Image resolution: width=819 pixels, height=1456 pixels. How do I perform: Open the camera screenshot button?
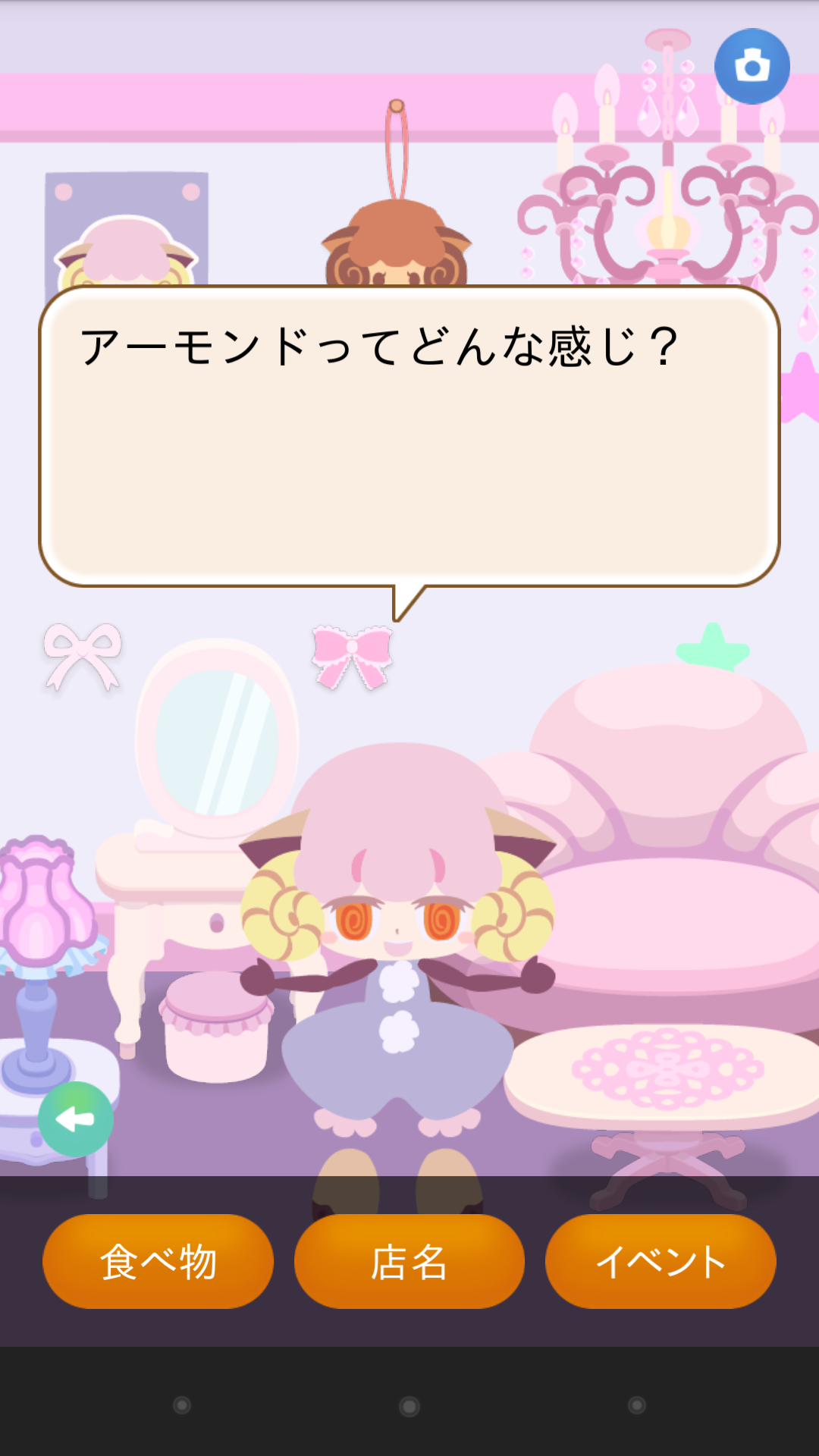pos(752,67)
